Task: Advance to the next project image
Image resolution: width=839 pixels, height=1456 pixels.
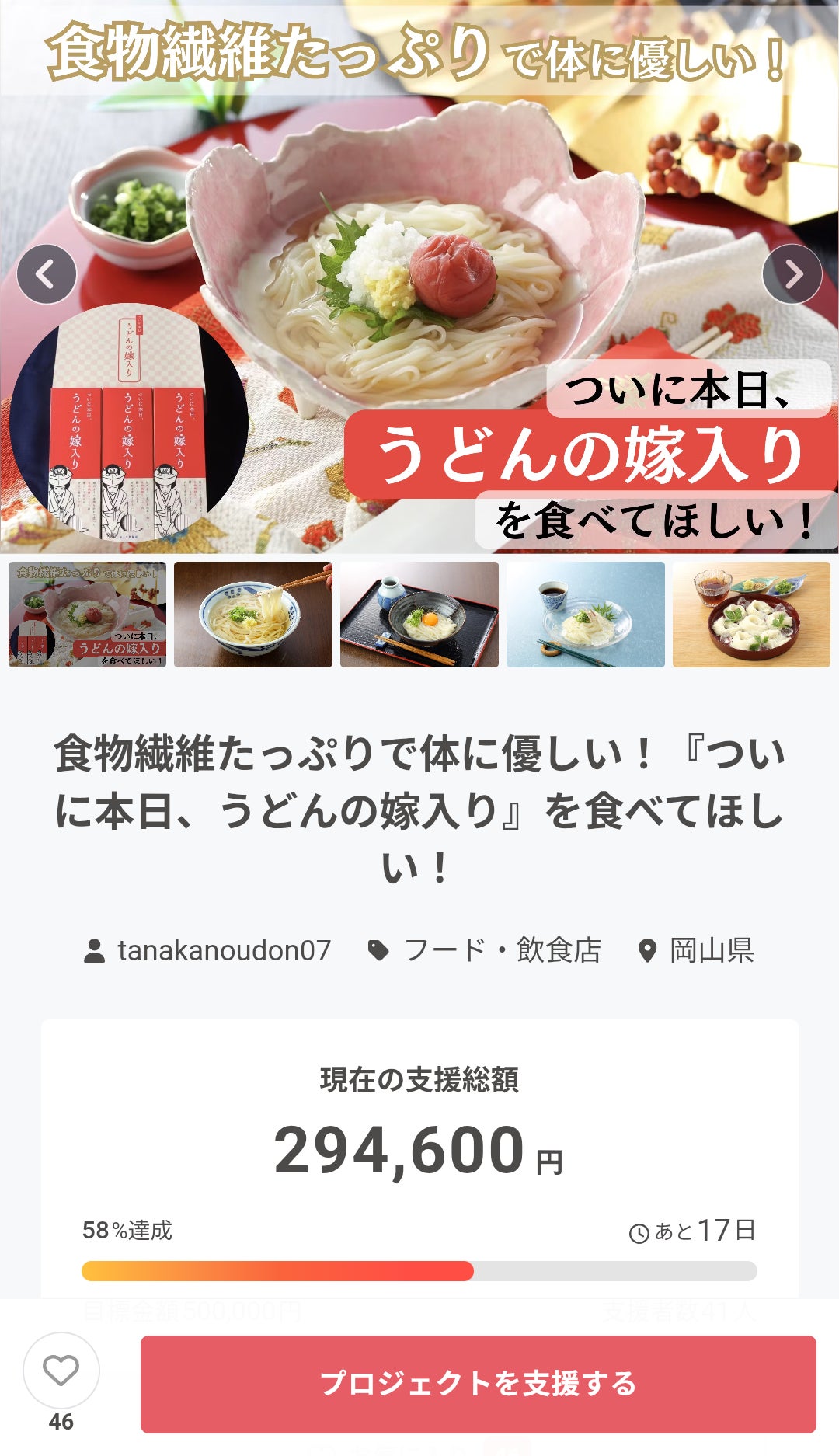Action: [792, 274]
